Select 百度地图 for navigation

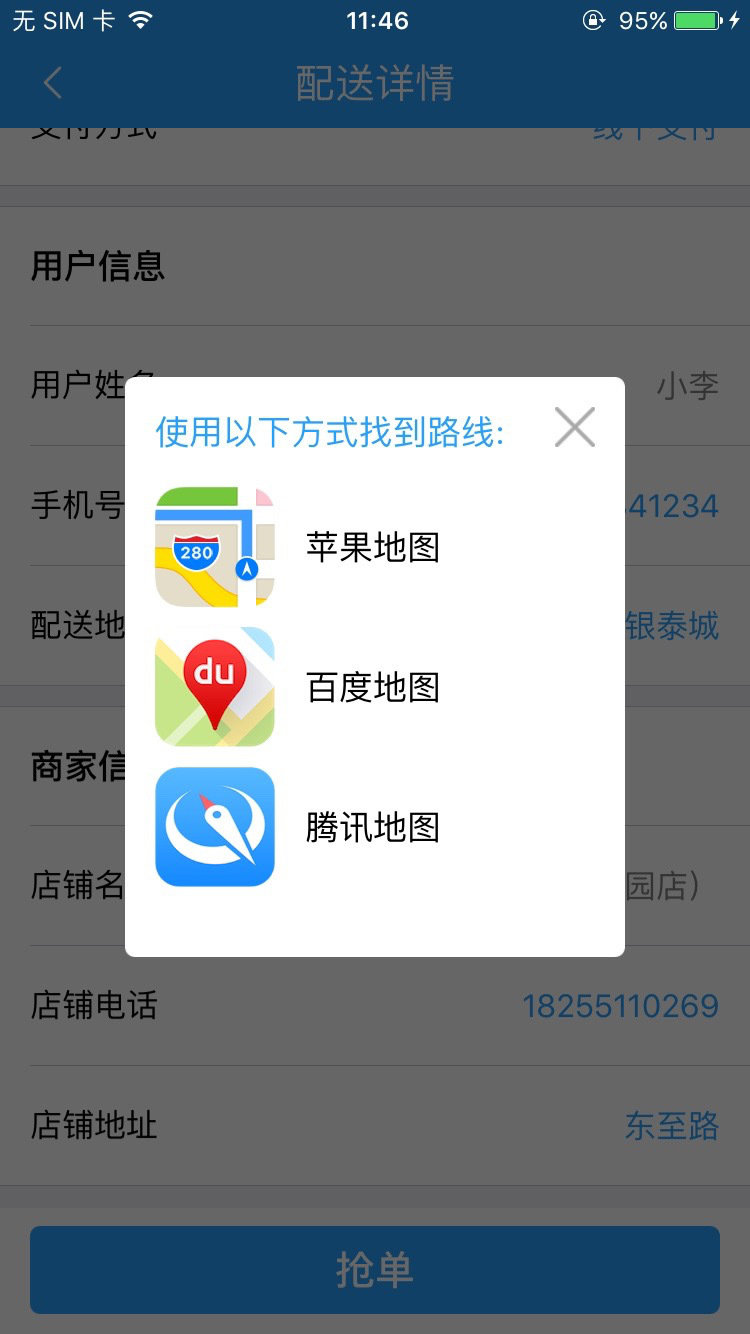[x=372, y=687]
